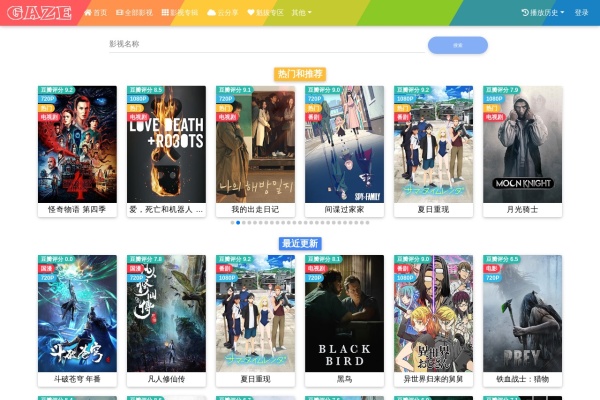The height and width of the screenshot is (400, 600).
Task: Tap the 登录 login link
Action: point(581,13)
